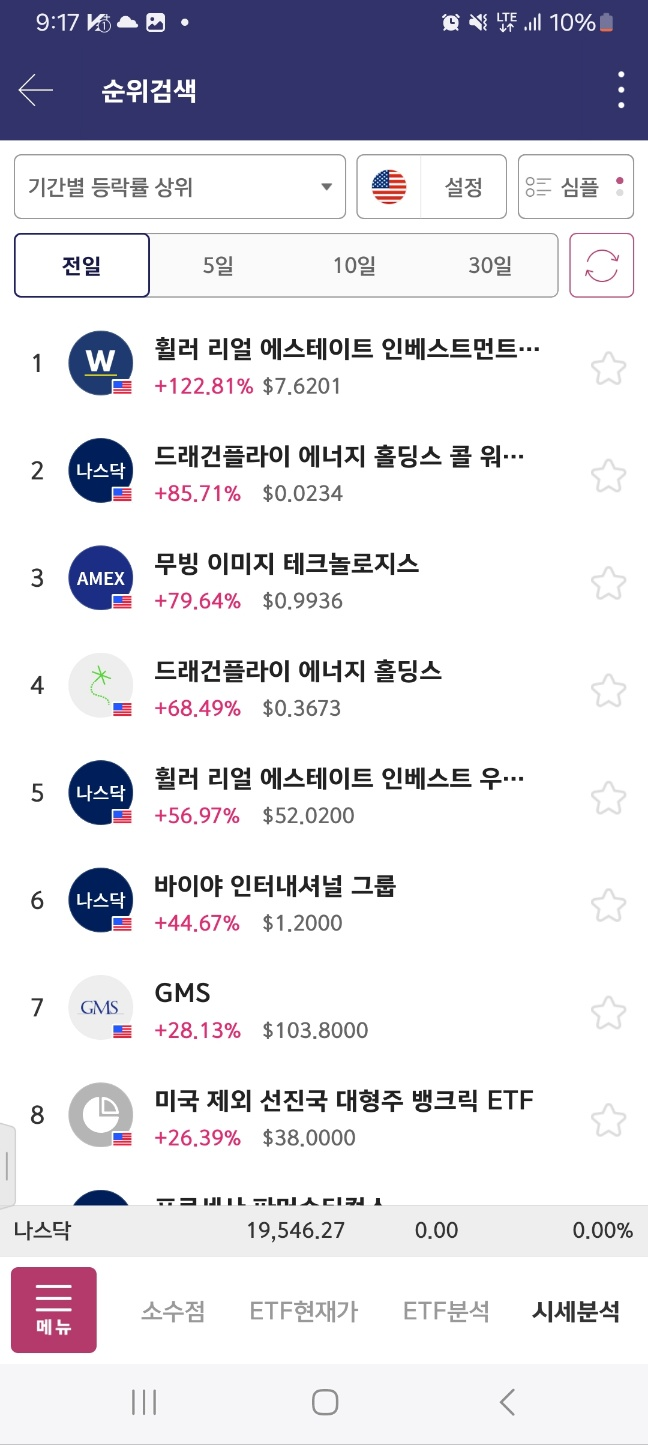
Task: Refresh the ranking list
Action: pyautogui.click(x=602, y=266)
